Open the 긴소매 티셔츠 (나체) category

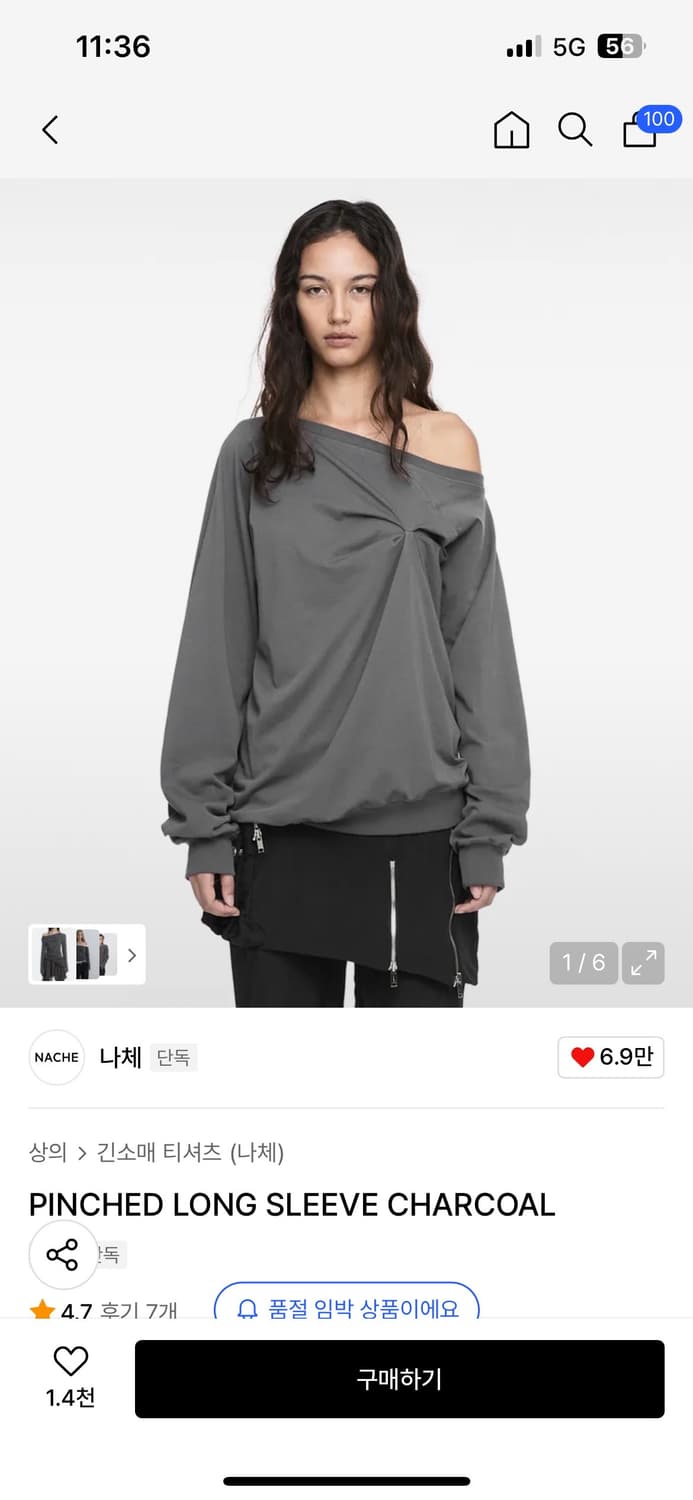(x=190, y=1152)
